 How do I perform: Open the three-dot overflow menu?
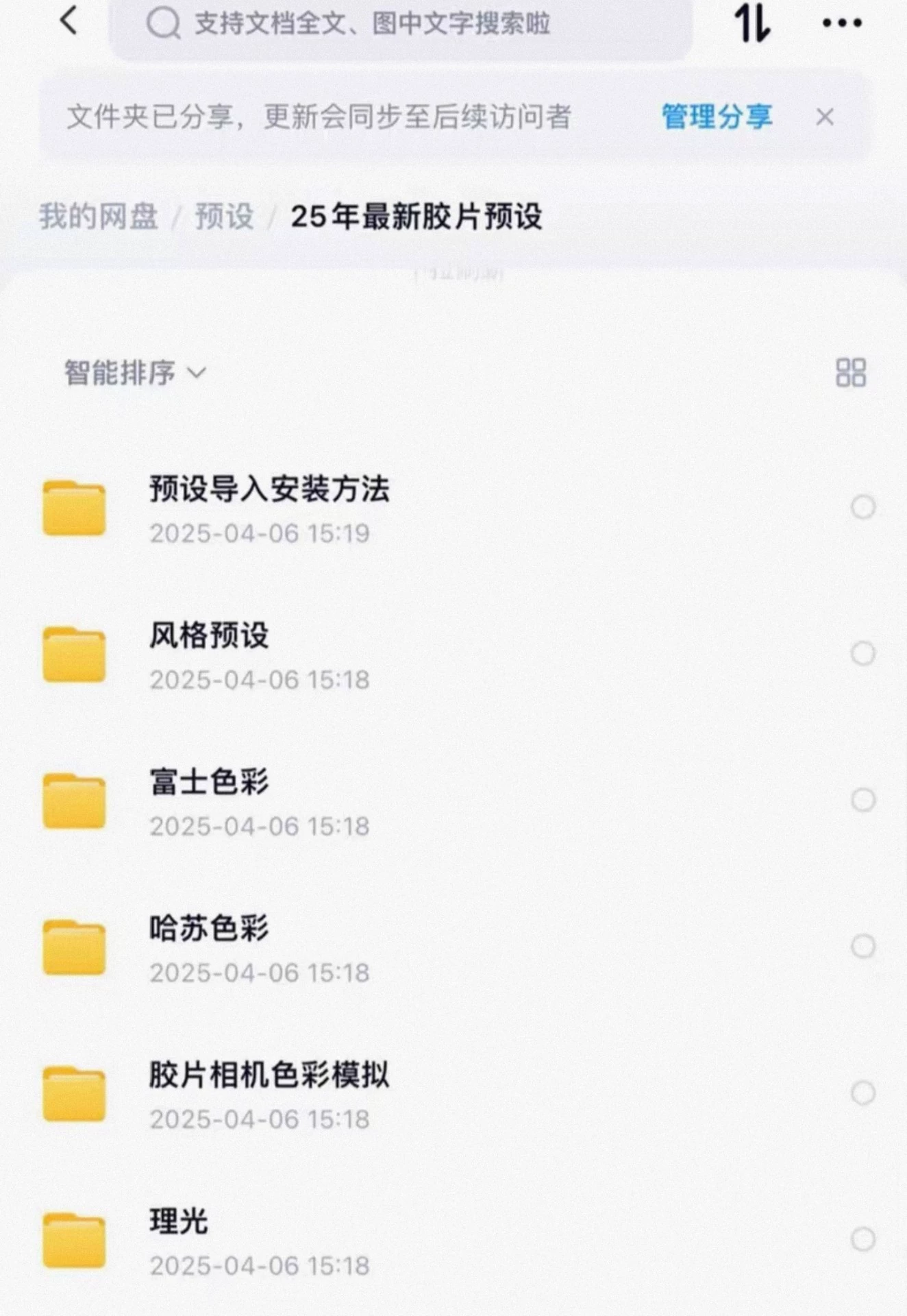click(842, 23)
